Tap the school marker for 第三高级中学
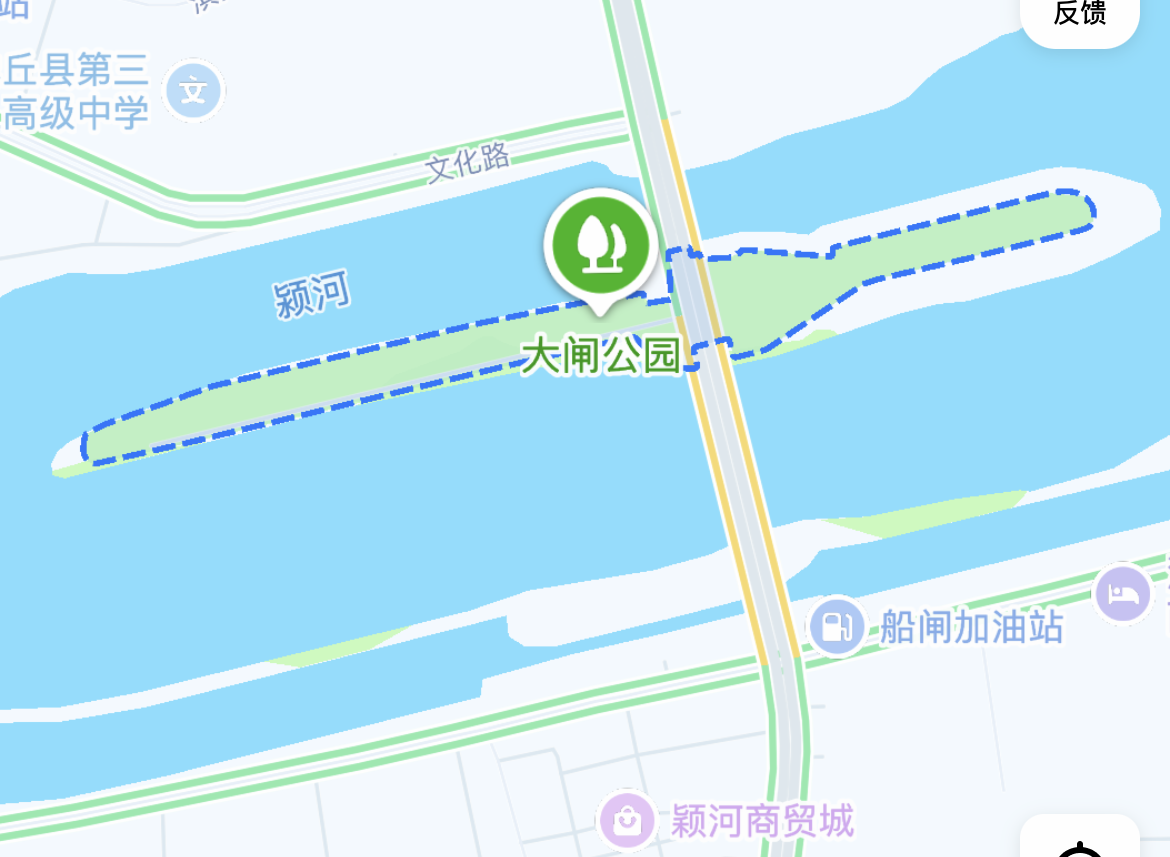The height and width of the screenshot is (857, 1170). [192, 92]
